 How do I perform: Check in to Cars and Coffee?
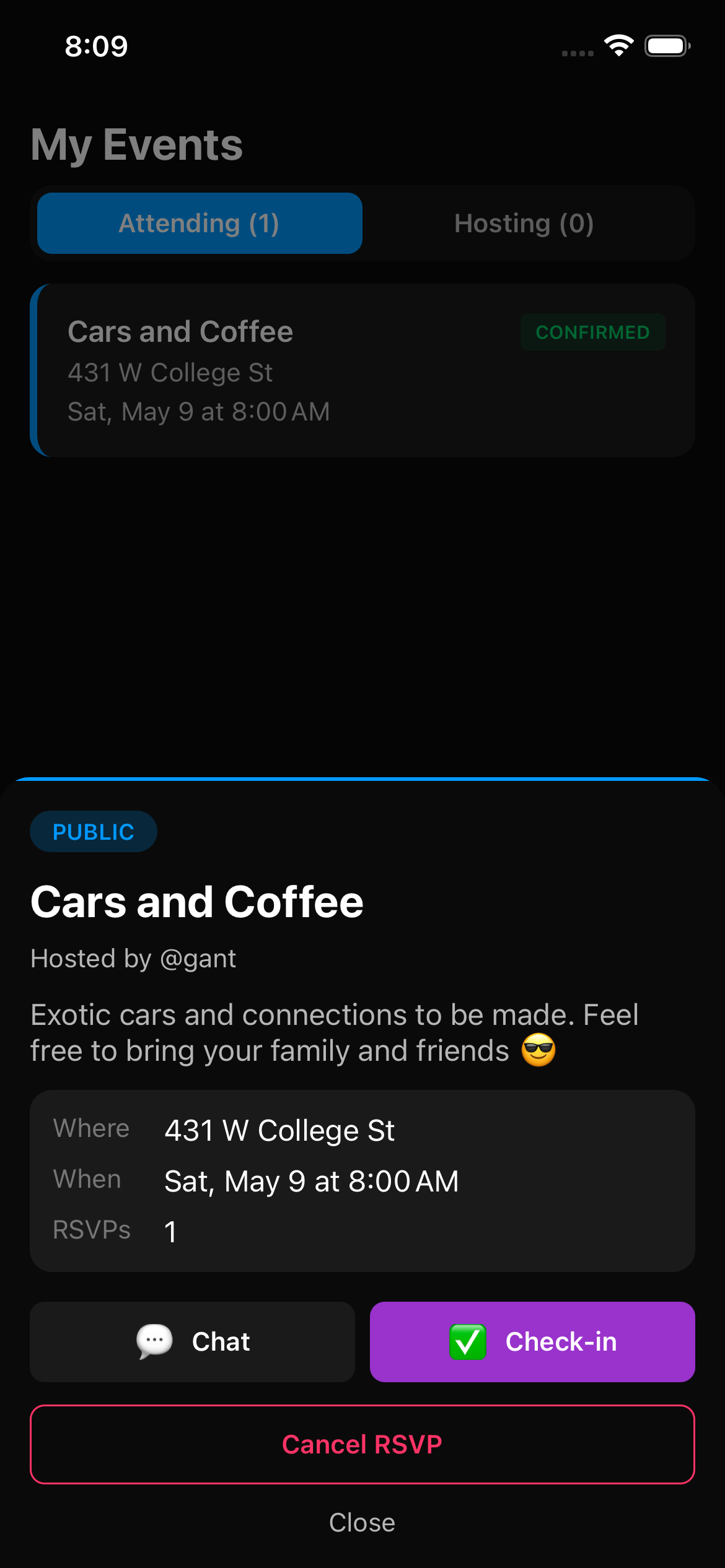[x=532, y=1341]
